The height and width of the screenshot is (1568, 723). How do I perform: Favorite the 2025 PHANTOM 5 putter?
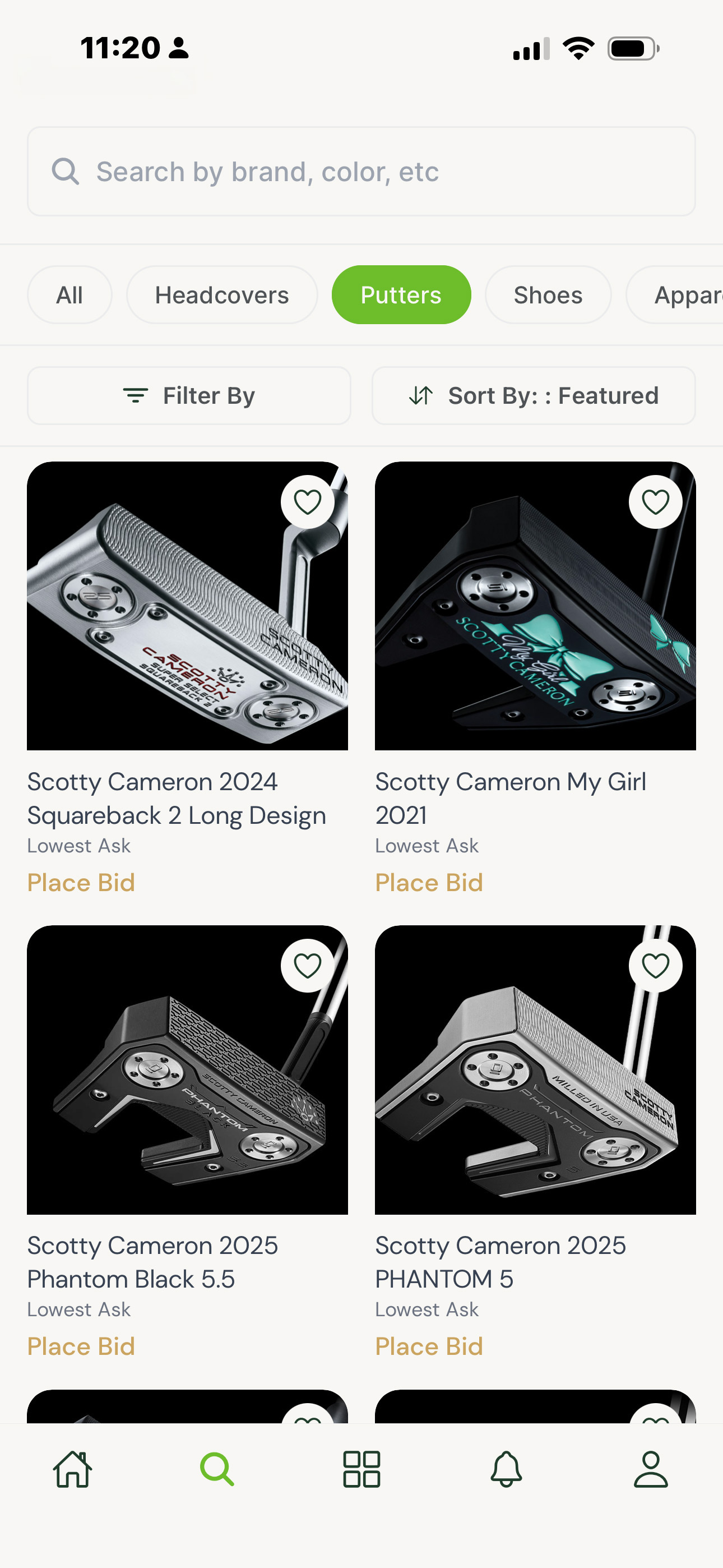click(655, 966)
